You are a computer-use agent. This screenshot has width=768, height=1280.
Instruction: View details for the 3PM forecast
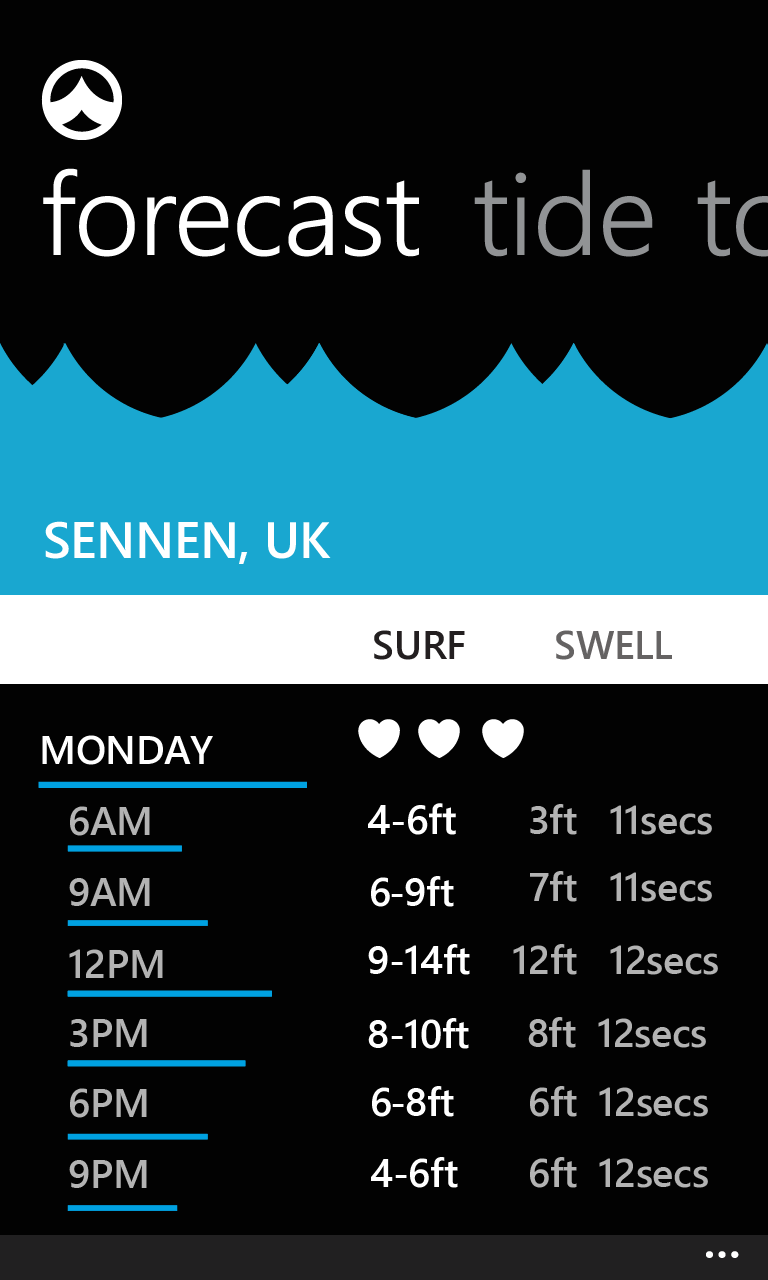[108, 1034]
